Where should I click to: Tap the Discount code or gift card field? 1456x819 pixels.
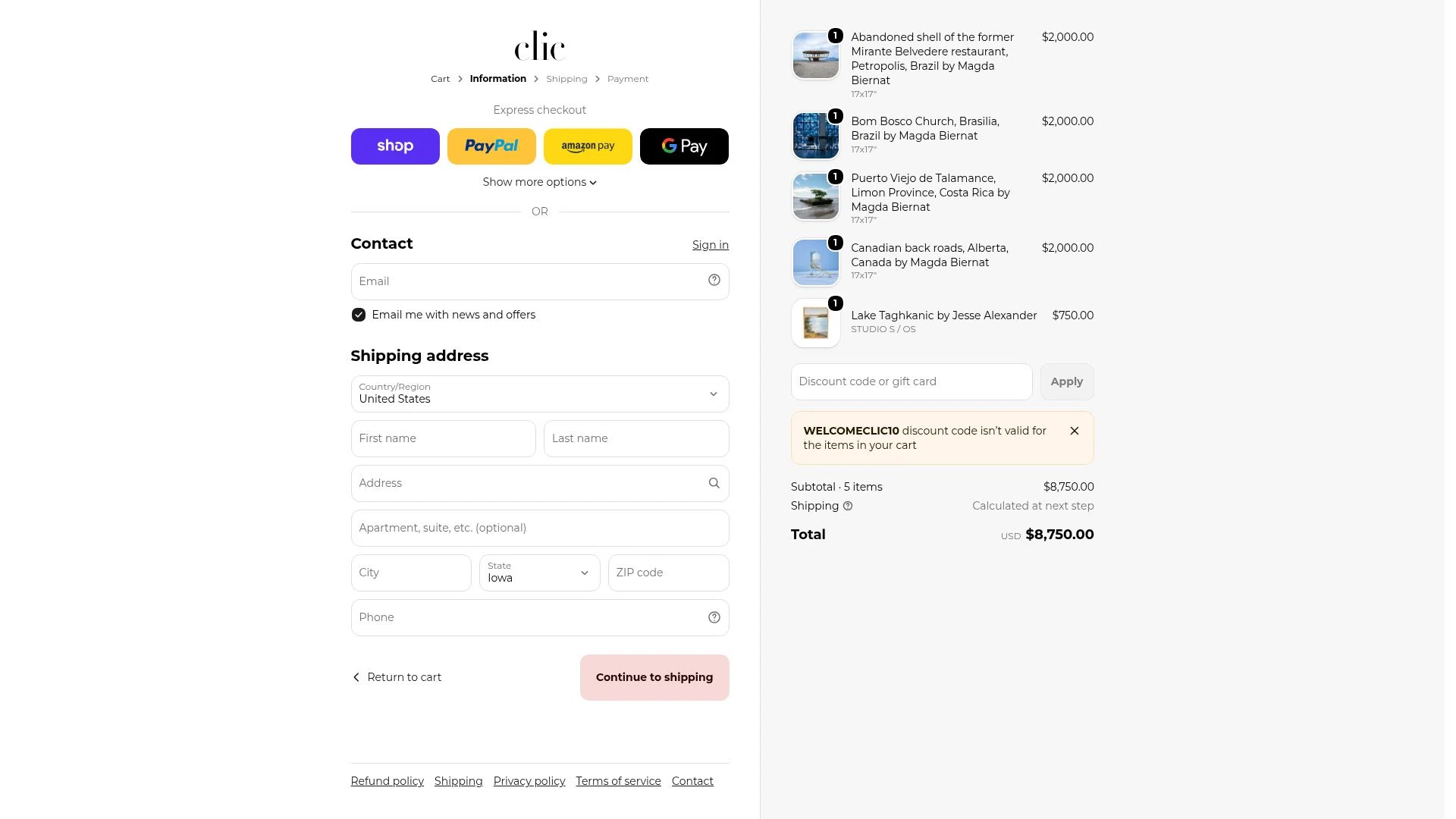tap(912, 381)
